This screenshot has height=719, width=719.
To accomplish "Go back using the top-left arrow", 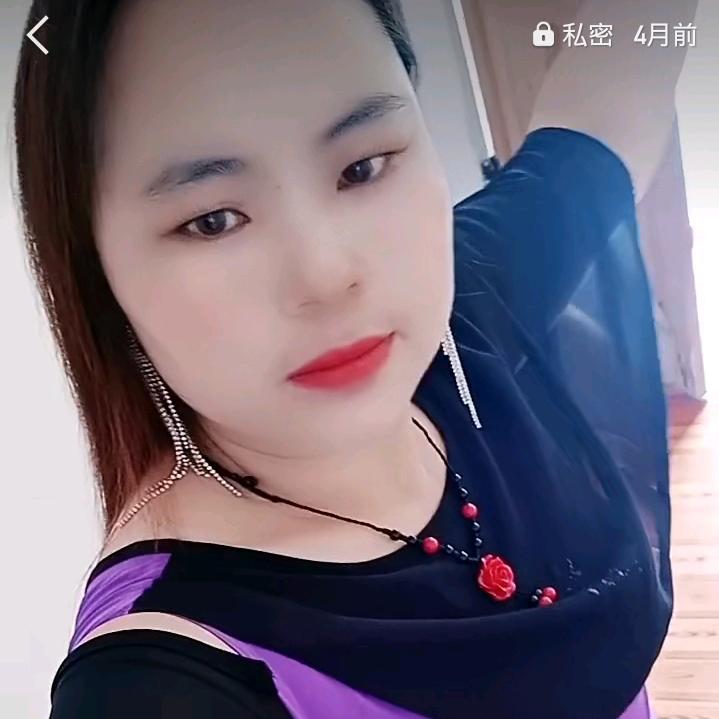I will 38,36.
